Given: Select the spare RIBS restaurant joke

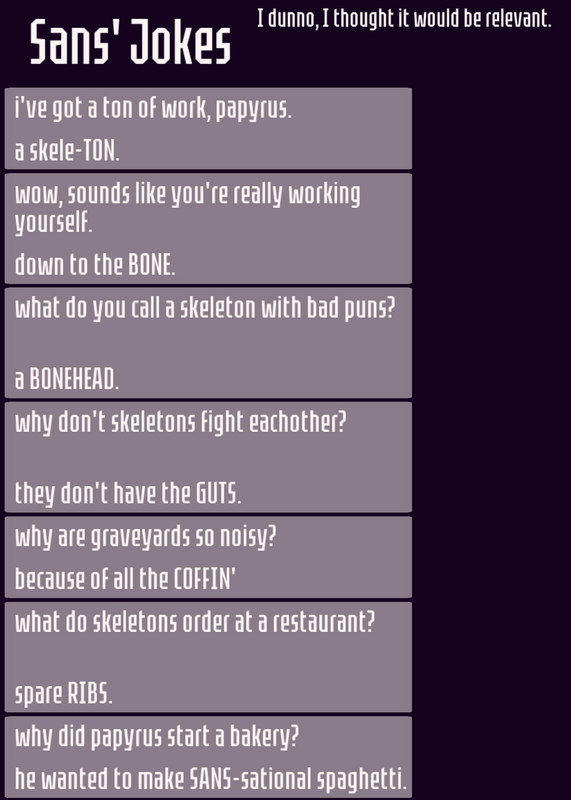Looking at the screenshot, I should tap(208, 657).
